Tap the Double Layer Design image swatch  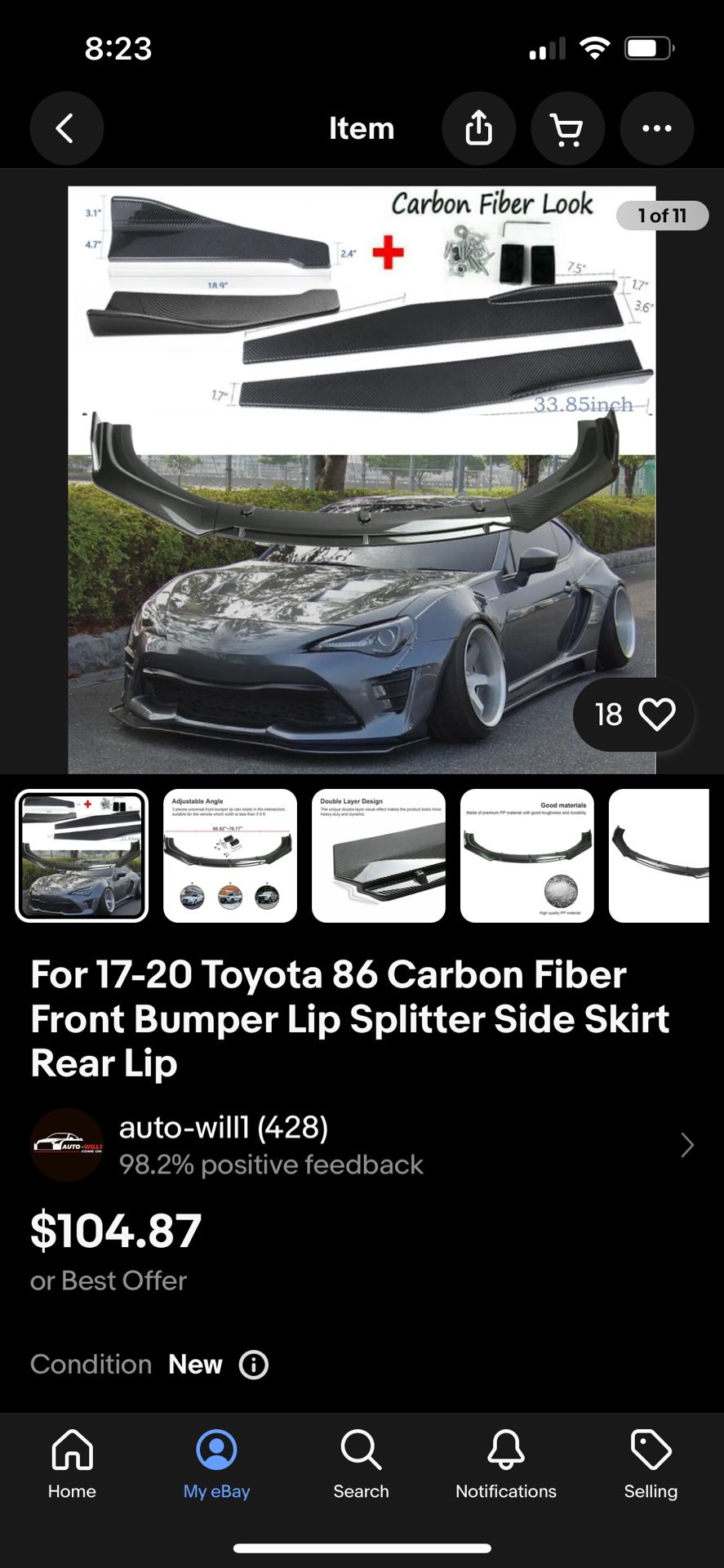[378, 855]
